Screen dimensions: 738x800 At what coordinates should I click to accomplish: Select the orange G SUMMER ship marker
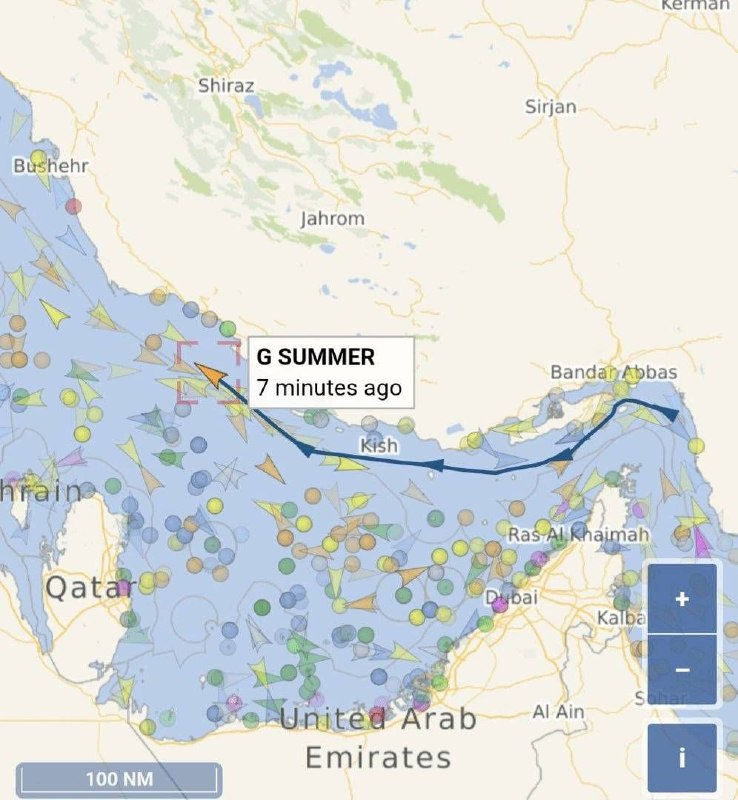coord(210,374)
